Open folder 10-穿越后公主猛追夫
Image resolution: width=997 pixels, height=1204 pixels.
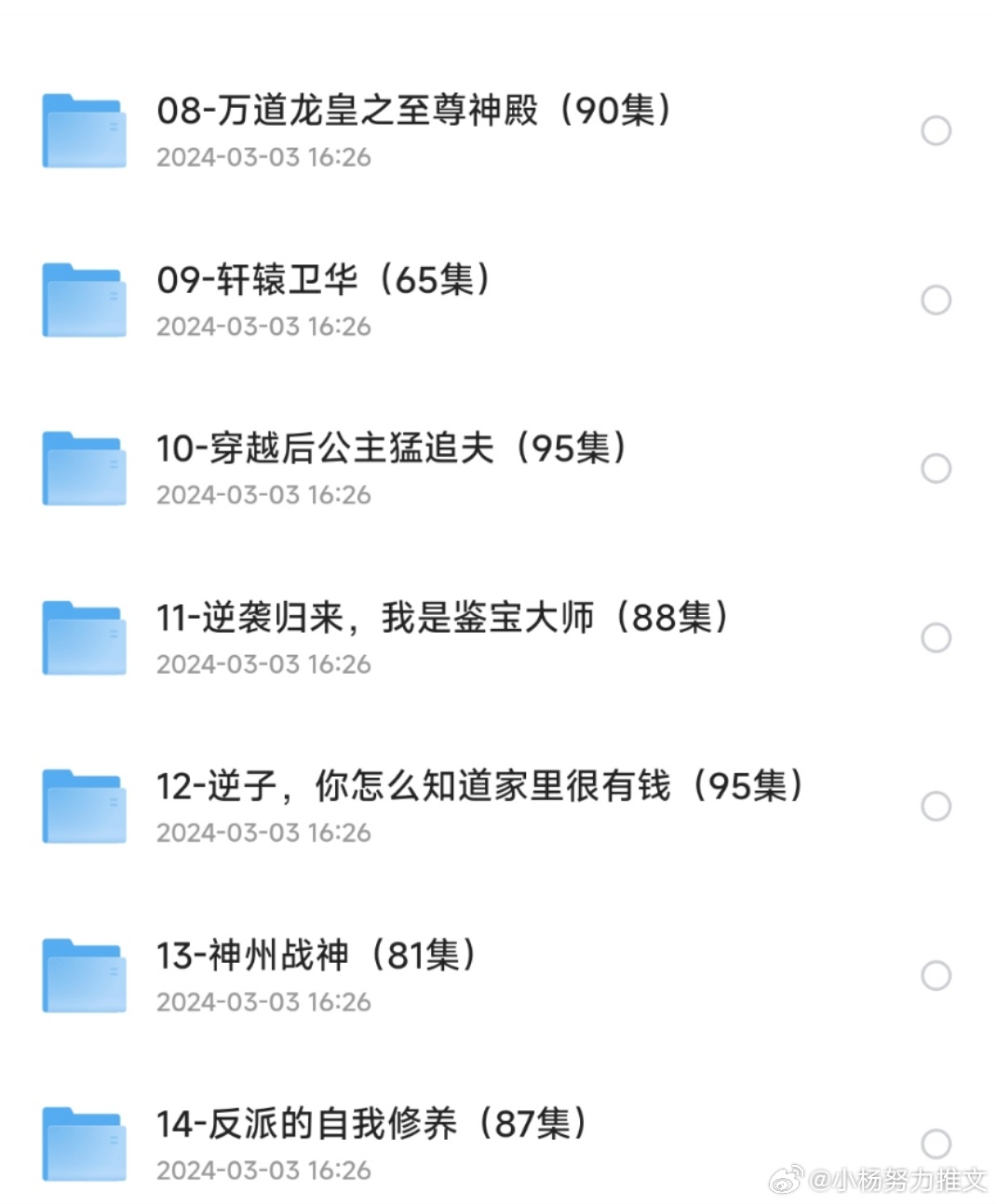[x=391, y=449]
